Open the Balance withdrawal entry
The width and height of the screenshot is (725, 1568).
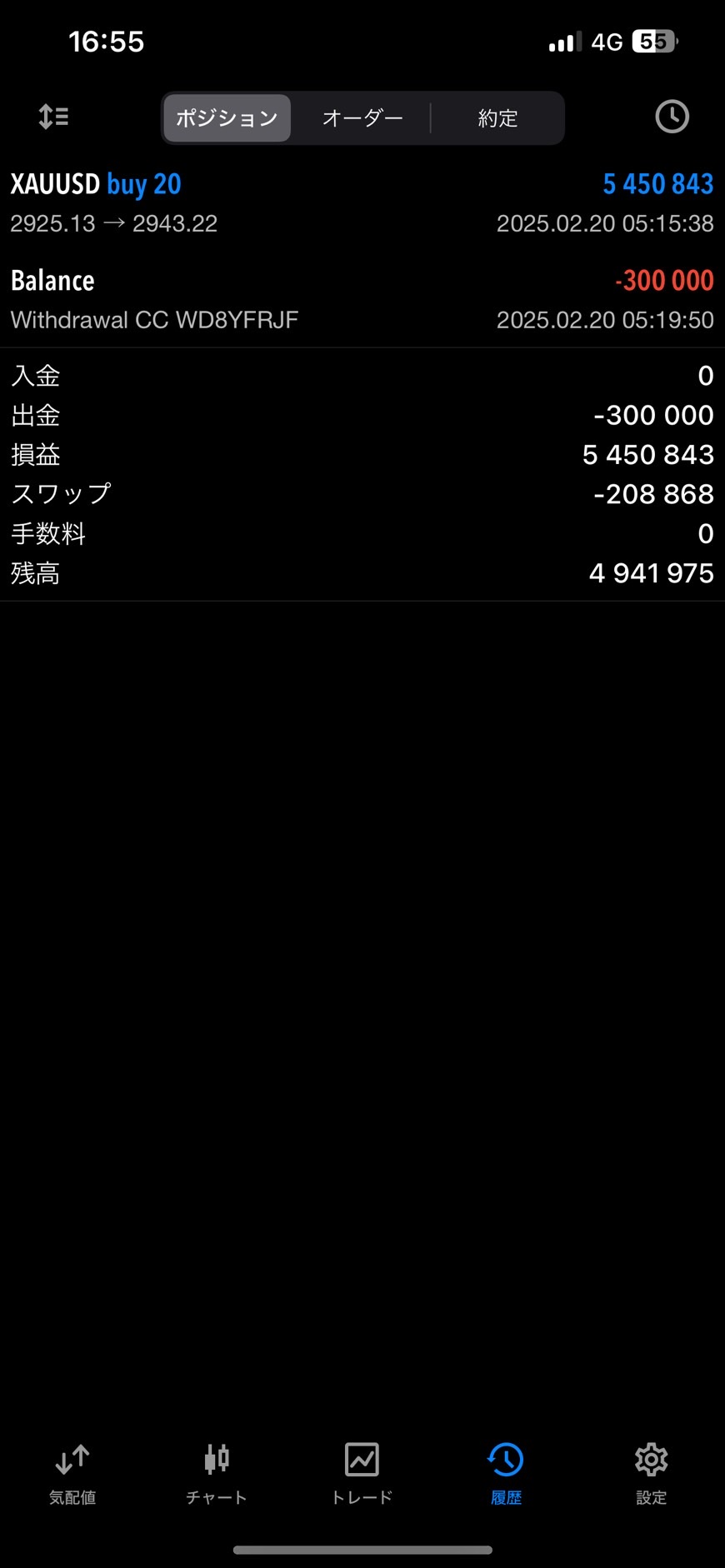pos(362,299)
